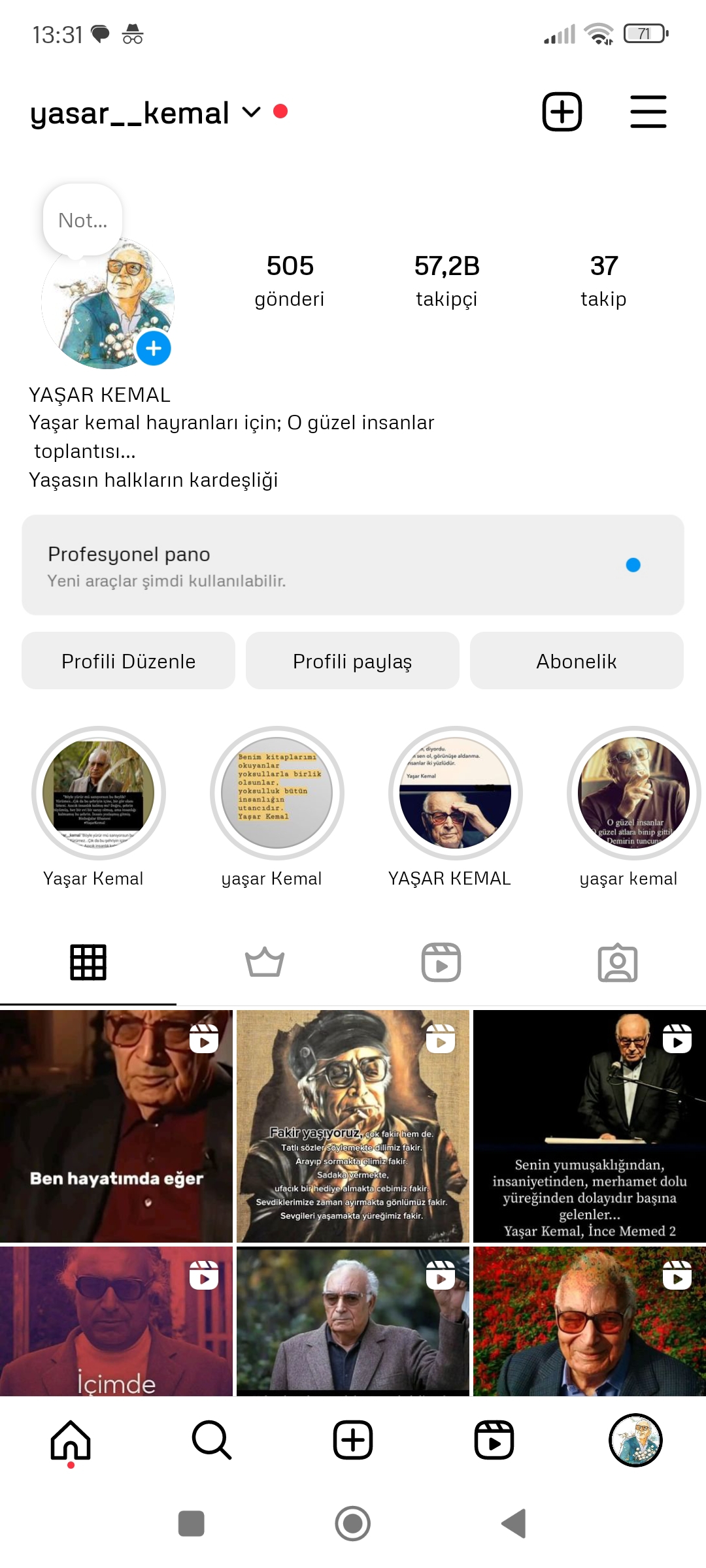
Task: Open the account switcher next to yasar__kemal
Action: [x=252, y=112]
